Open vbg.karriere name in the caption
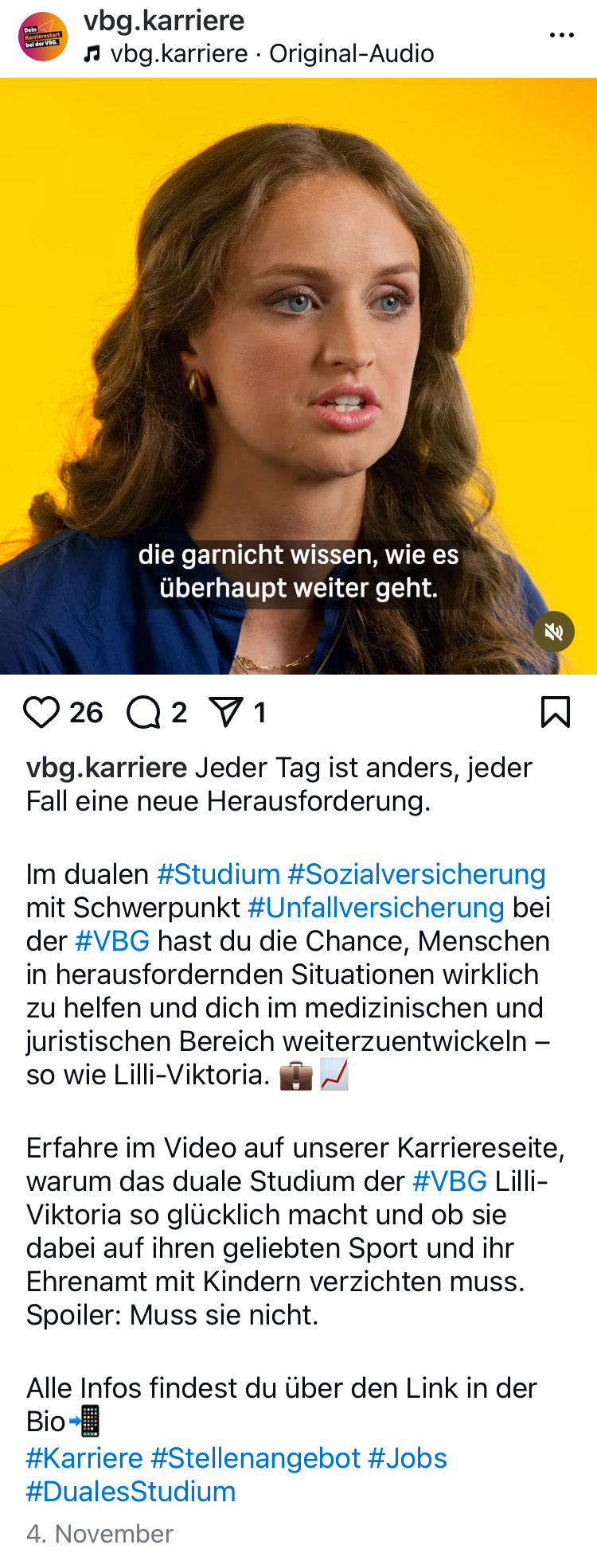Image resolution: width=597 pixels, height=1568 pixels. tap(107, 768)
